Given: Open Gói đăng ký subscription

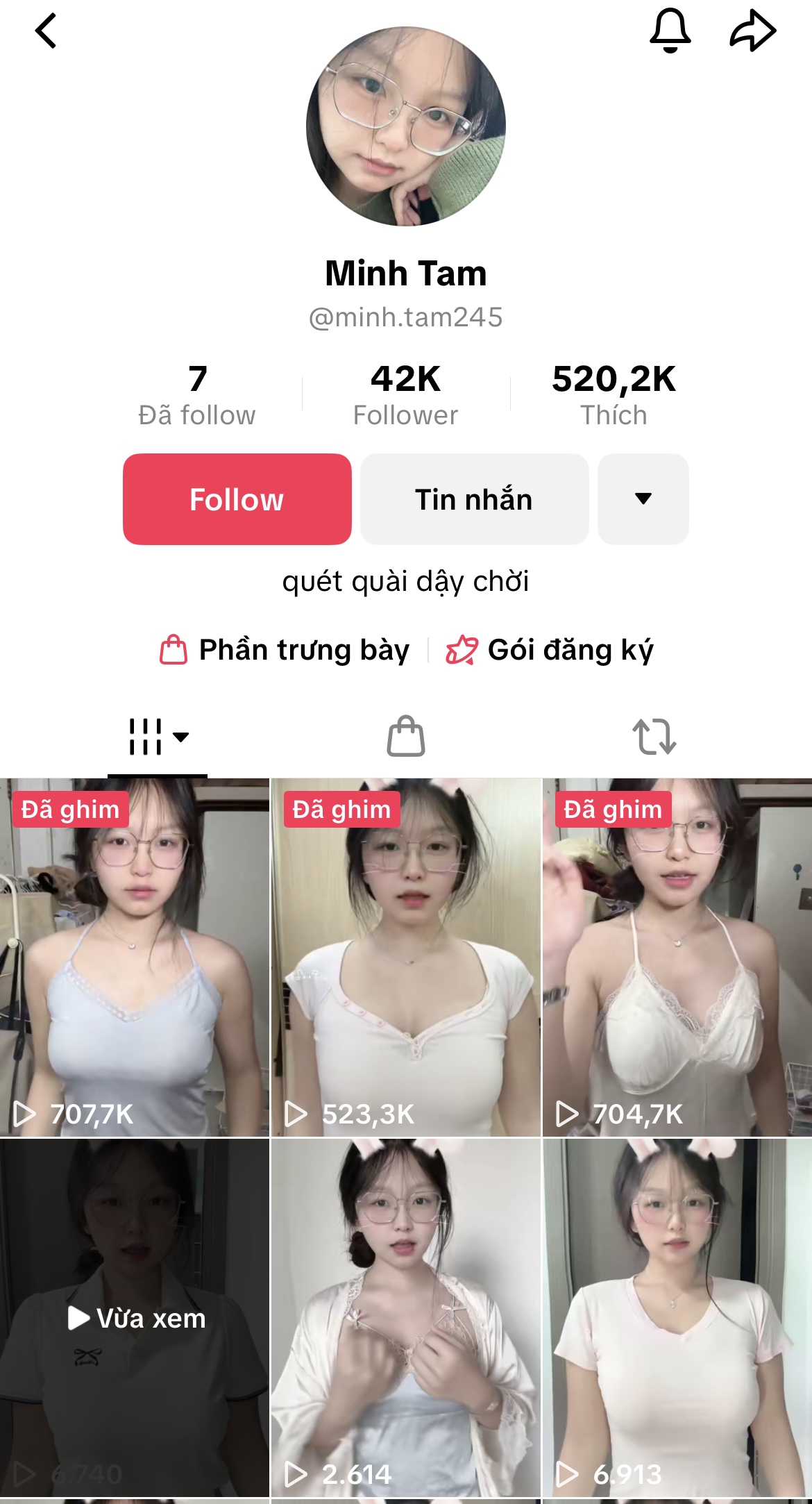Looking at the screenshot, I should coord(550,650).
